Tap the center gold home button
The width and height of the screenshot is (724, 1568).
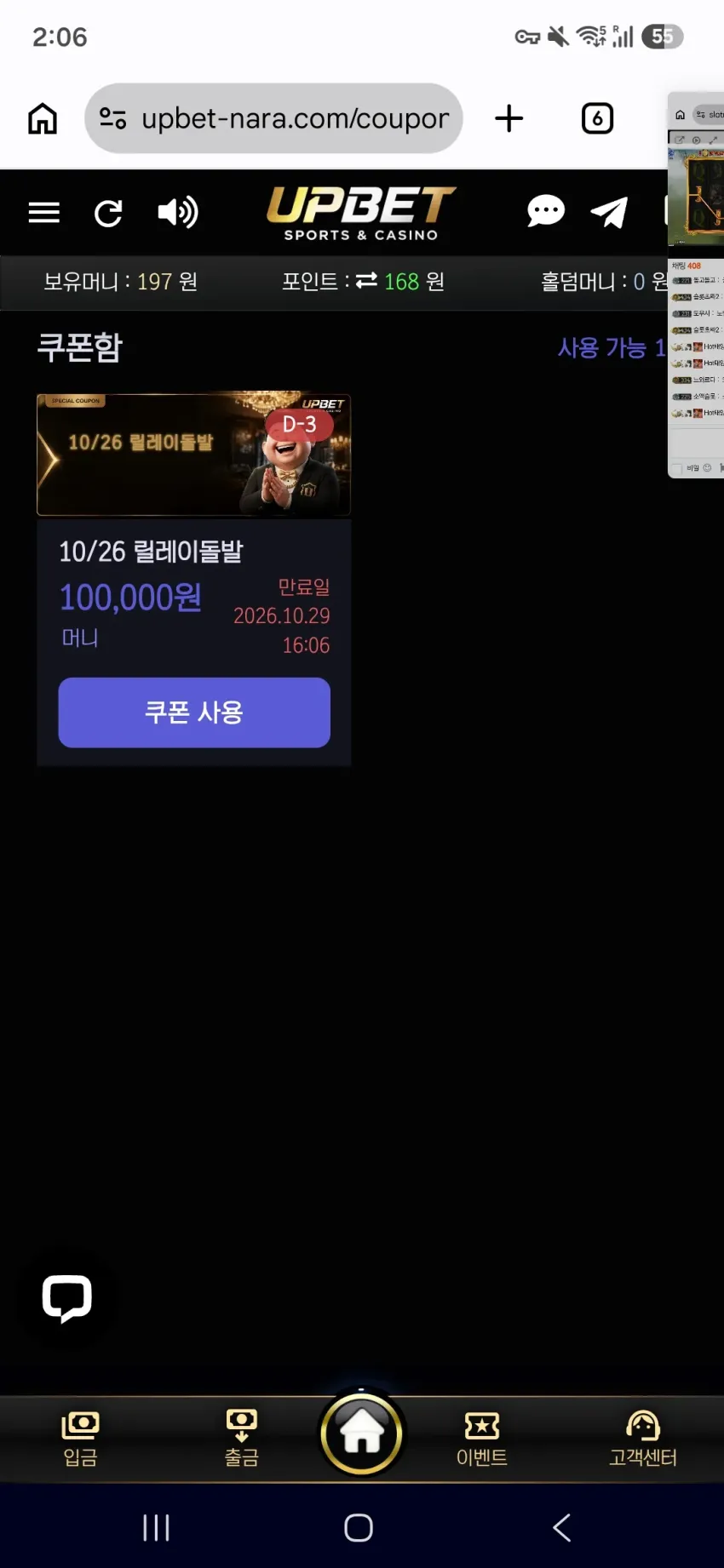362,1434
